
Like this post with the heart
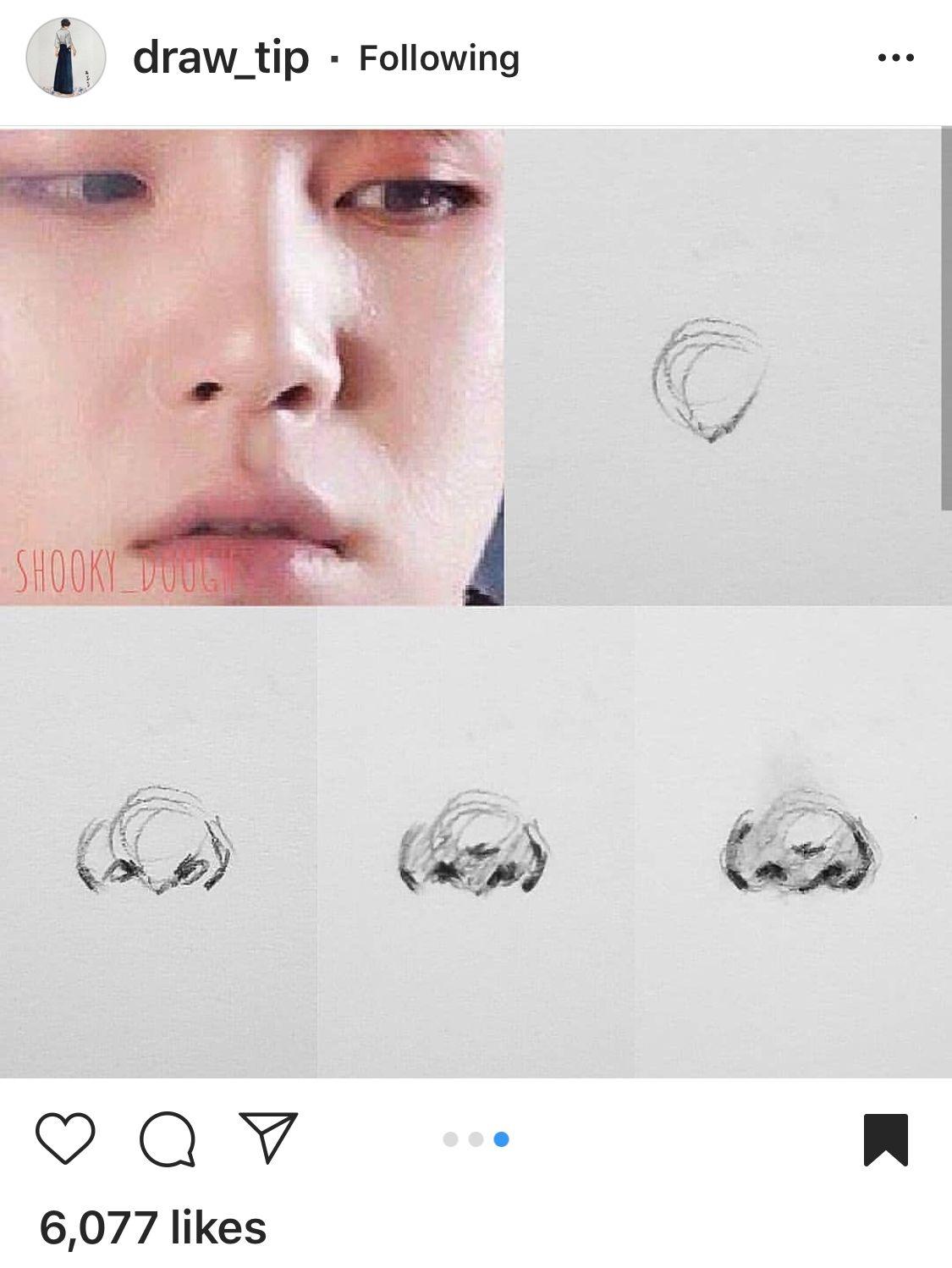[x=66, y=1138]
